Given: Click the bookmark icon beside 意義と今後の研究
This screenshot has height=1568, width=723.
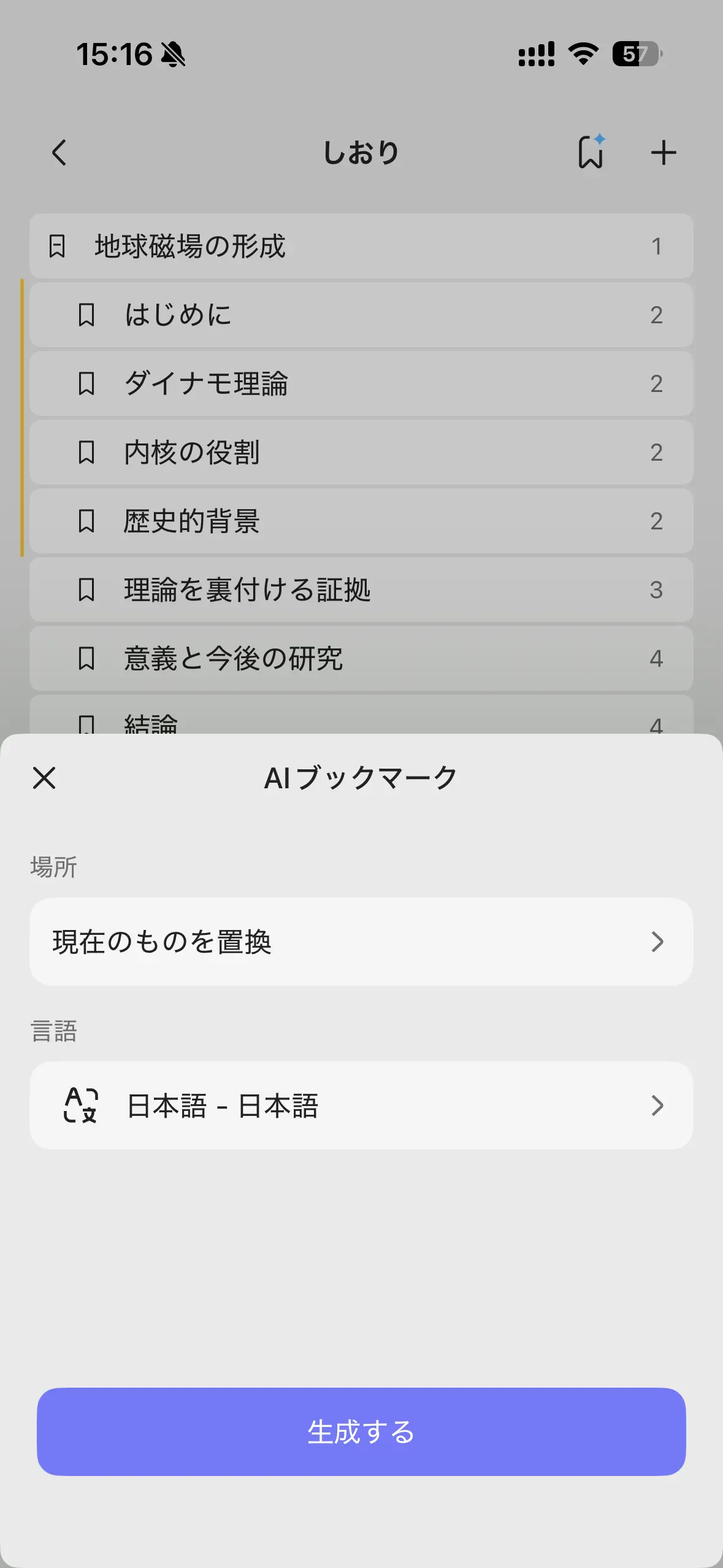Looking at the screenshot, I should (86, 659).
